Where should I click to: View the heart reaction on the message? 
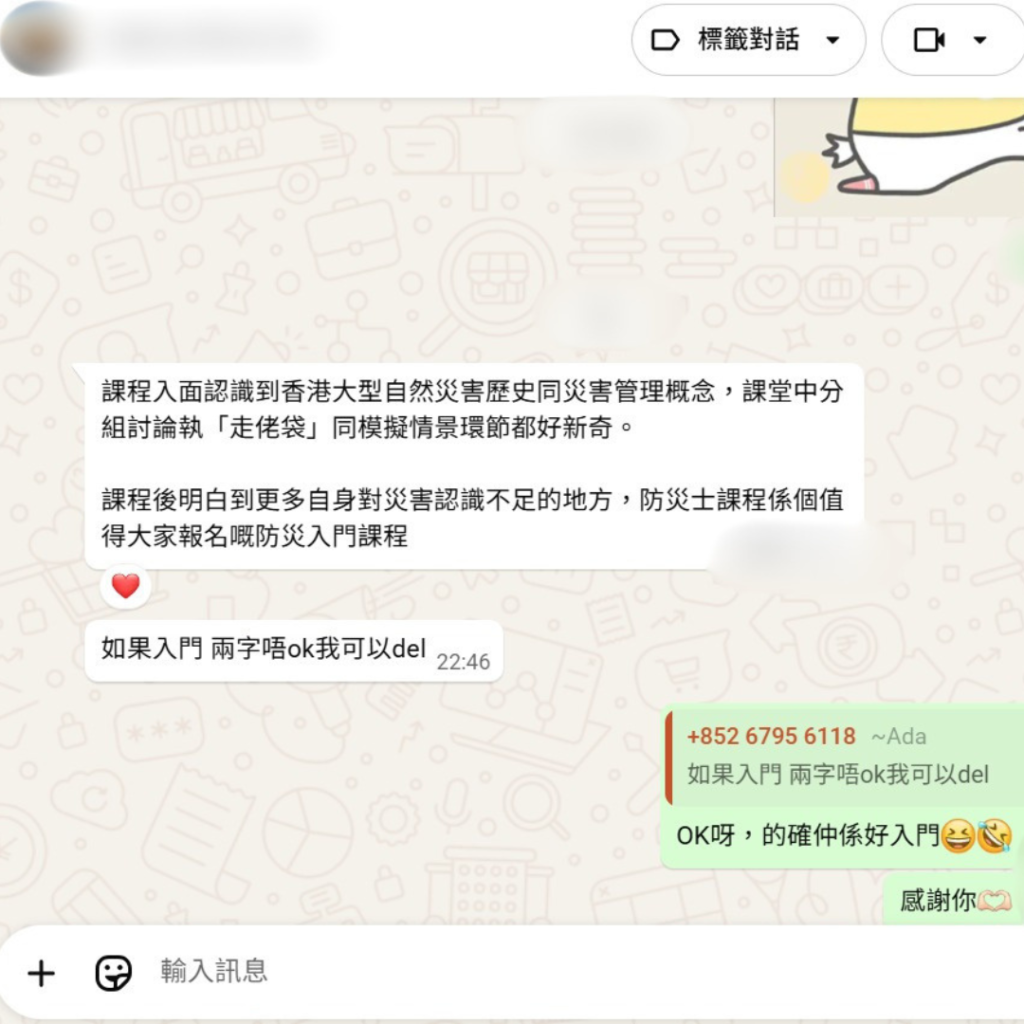[125, 586]
